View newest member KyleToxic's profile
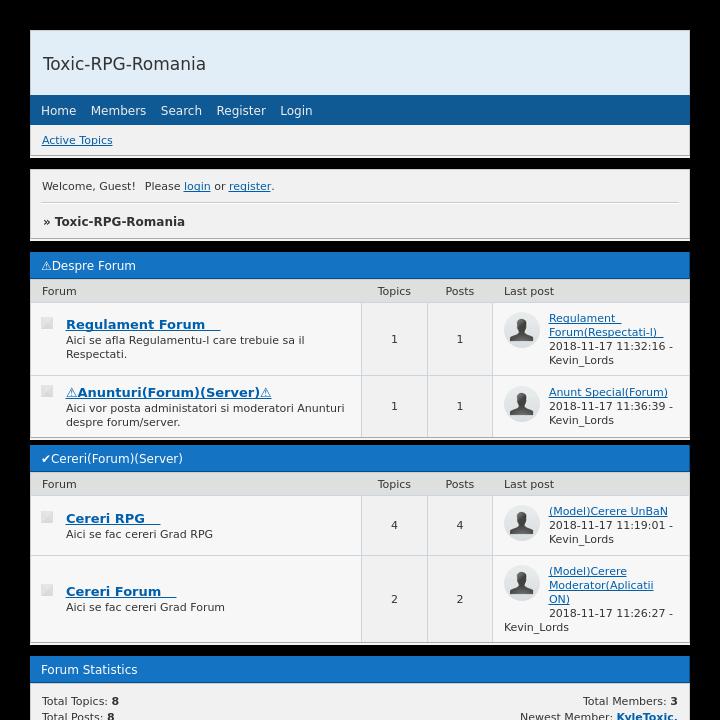 coord(646,716)
